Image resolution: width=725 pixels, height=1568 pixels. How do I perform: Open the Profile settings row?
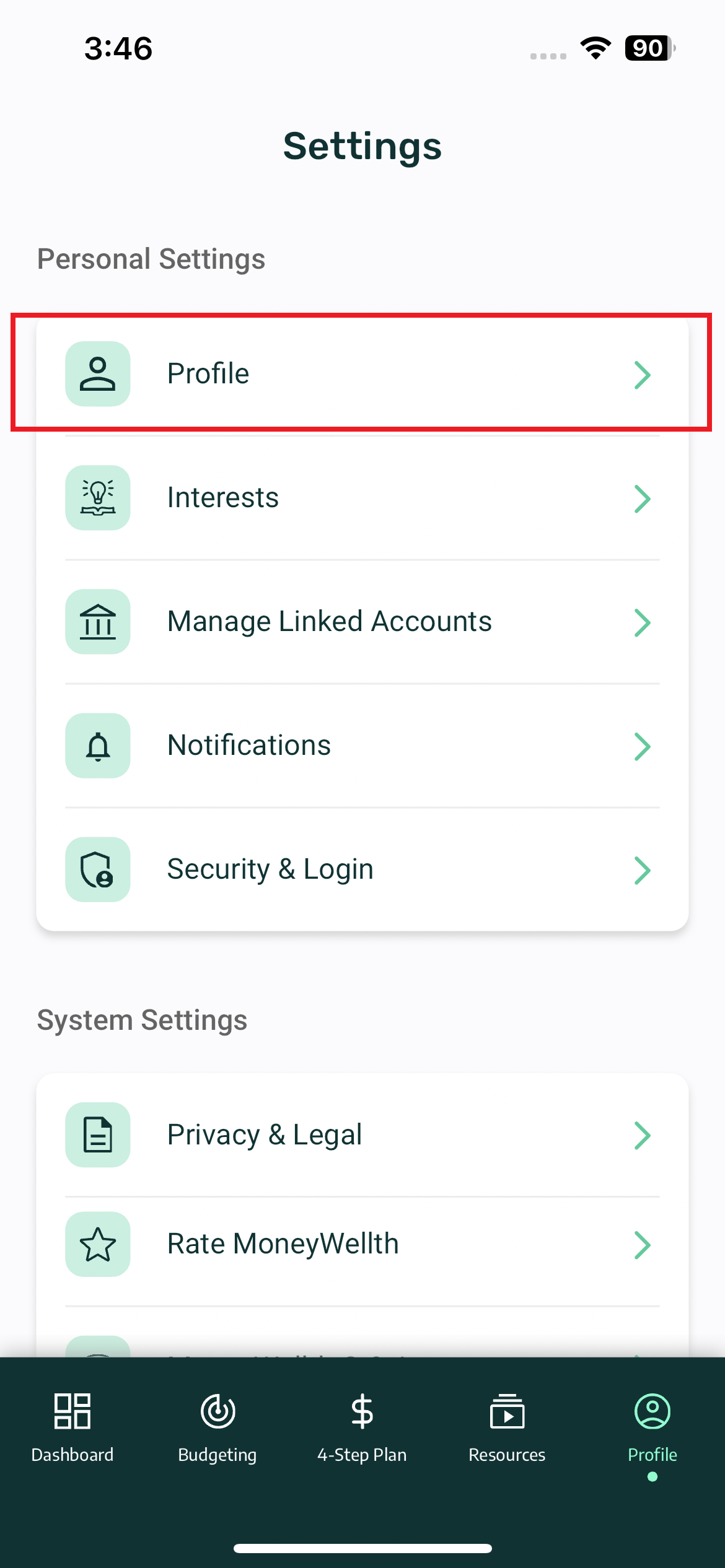362,373
